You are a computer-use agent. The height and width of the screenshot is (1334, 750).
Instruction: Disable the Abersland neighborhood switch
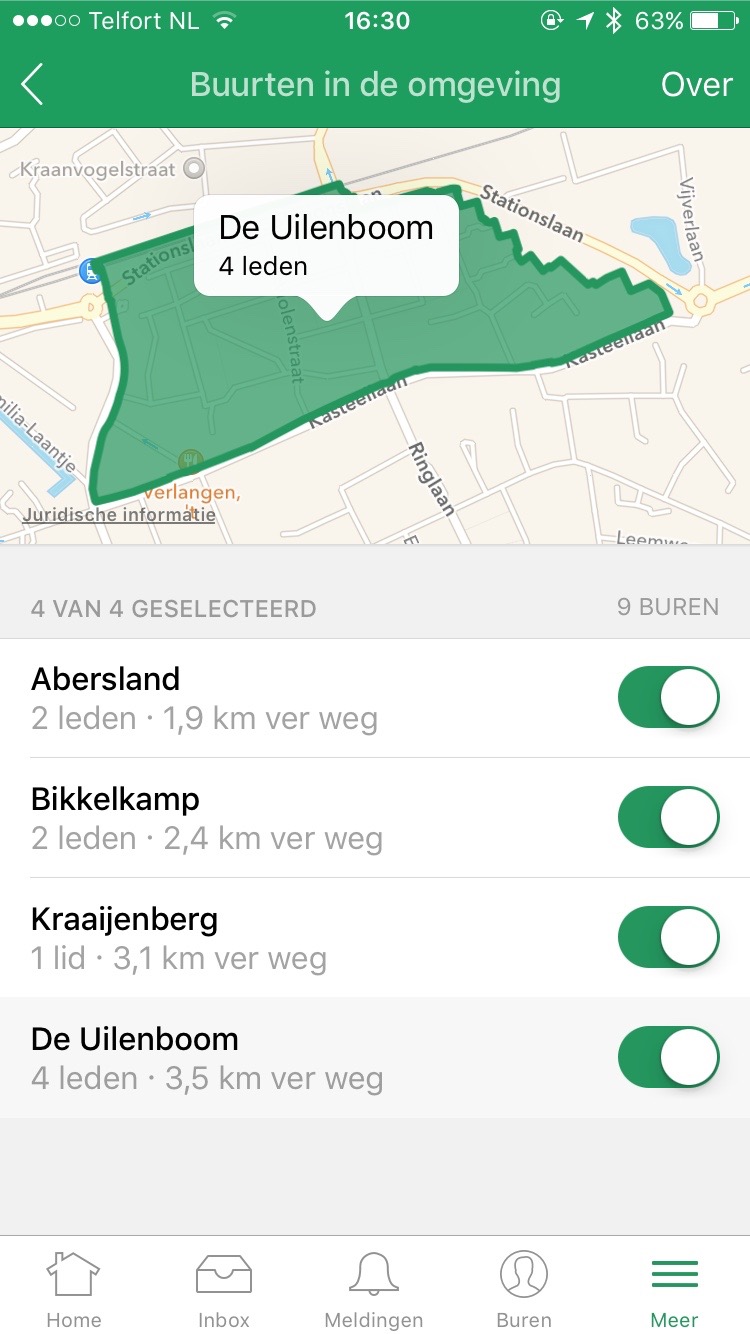tap(668, 698)
